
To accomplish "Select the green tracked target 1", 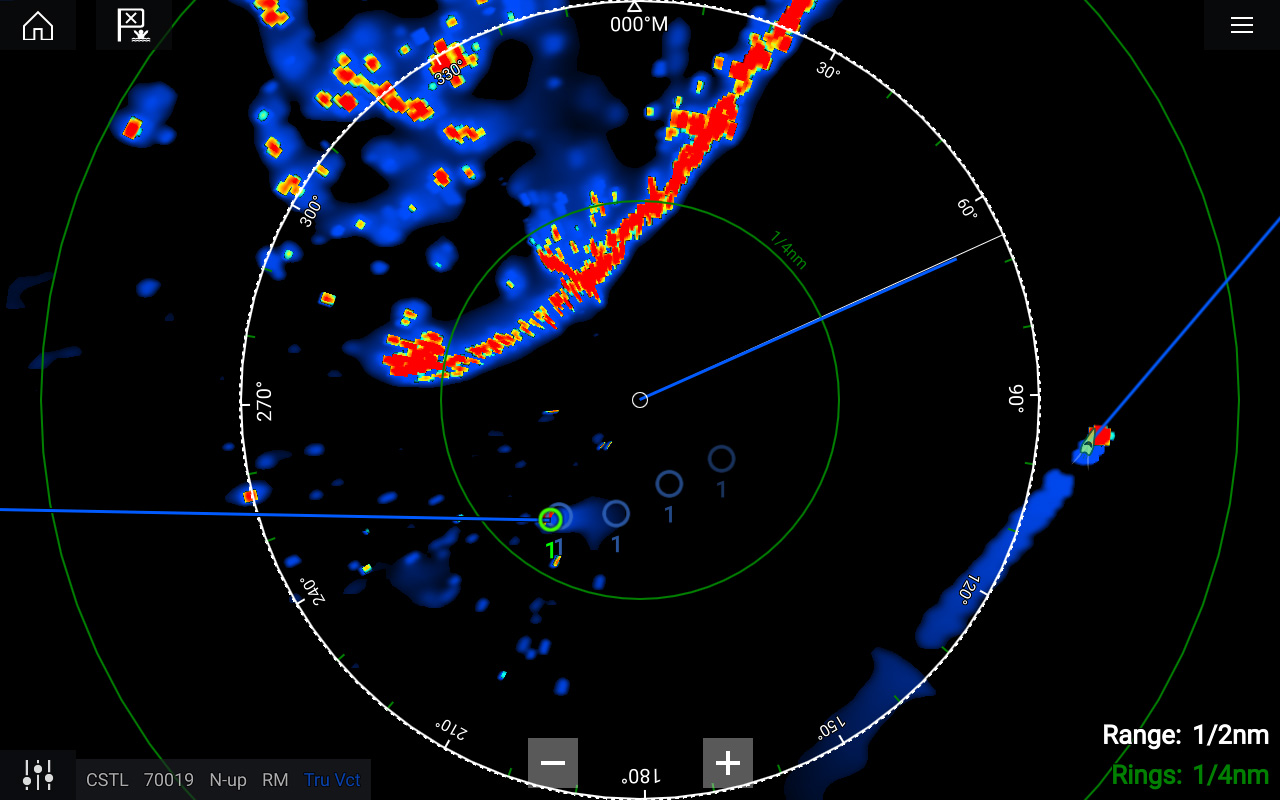I will [x=549, y=518].
